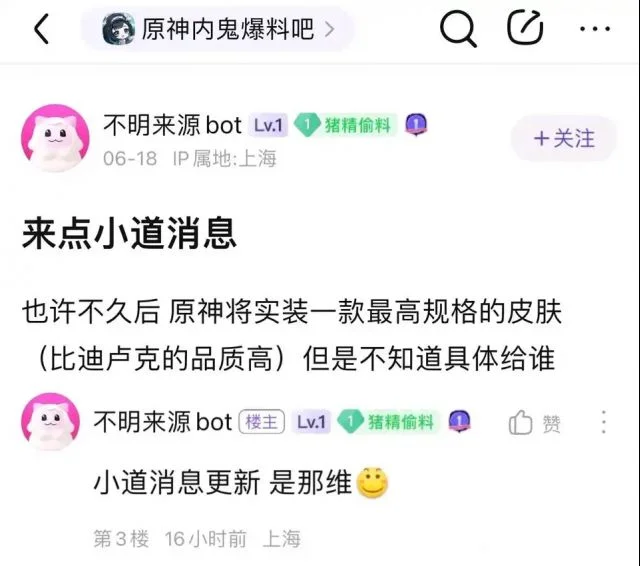The height and width of the screenshot is (566, 640).
Task: Open the post author's avatar
Action: click(x=55, y=137)
